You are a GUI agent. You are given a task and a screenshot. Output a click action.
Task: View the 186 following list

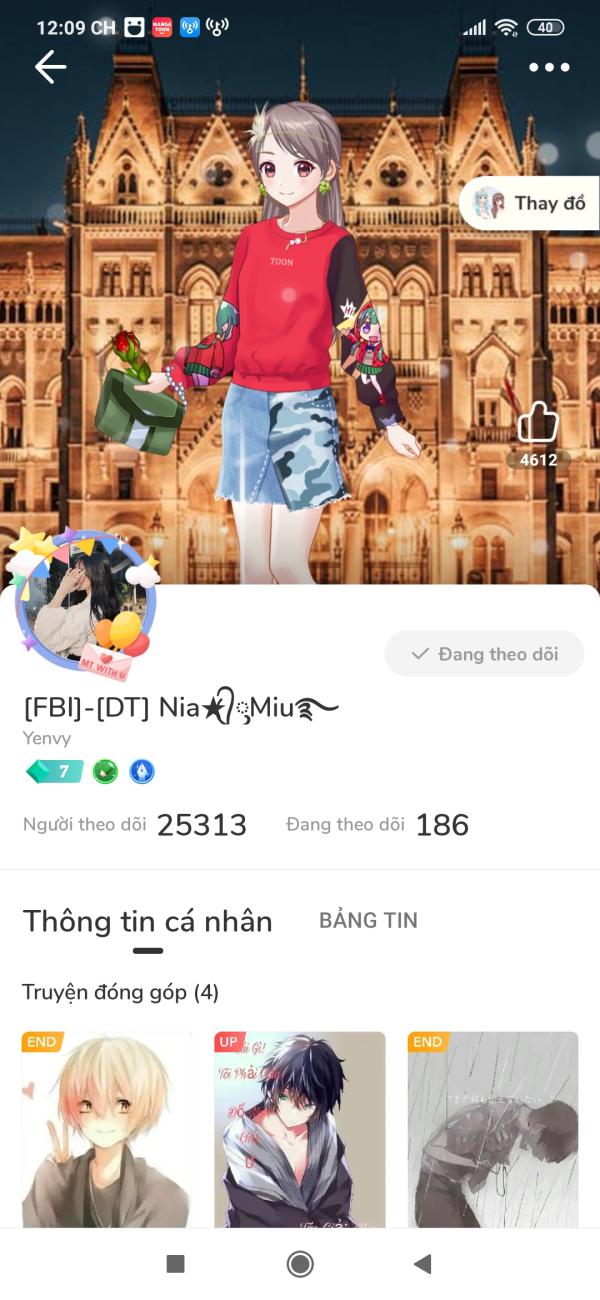pos(378,825)
